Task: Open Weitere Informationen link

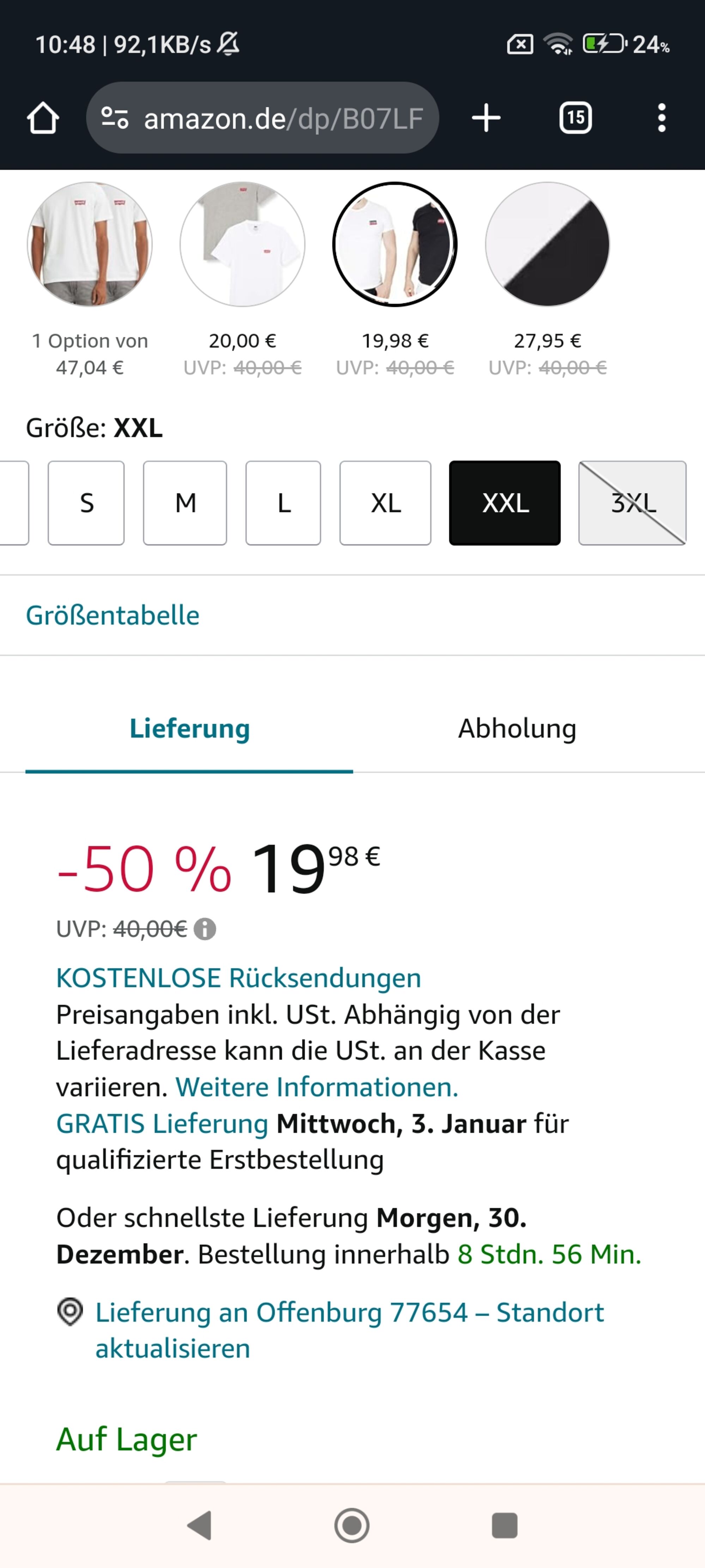Action: point(317,1087)
